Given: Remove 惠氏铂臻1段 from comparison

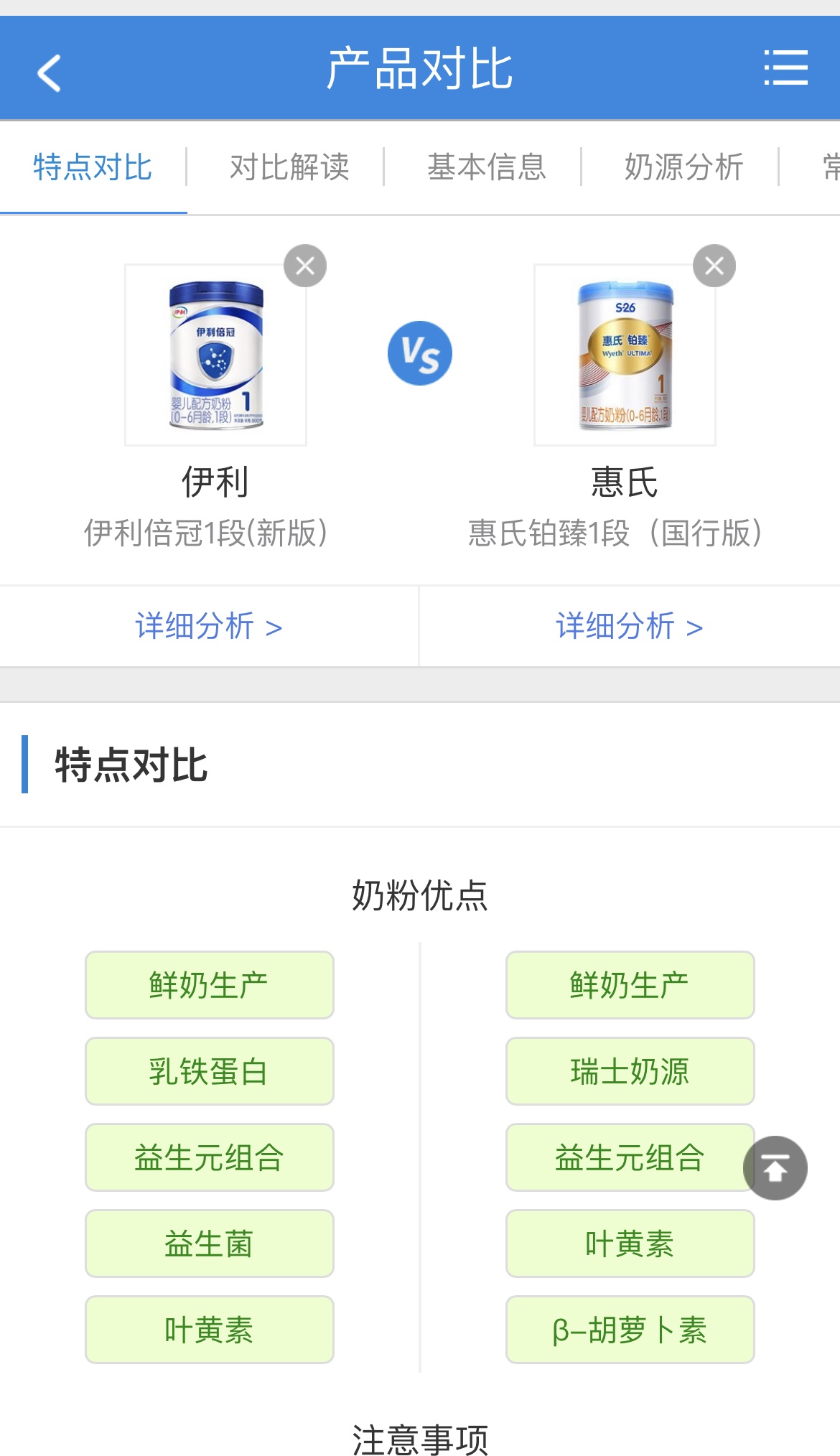Looking at the screenshot, I should (714, 266).
